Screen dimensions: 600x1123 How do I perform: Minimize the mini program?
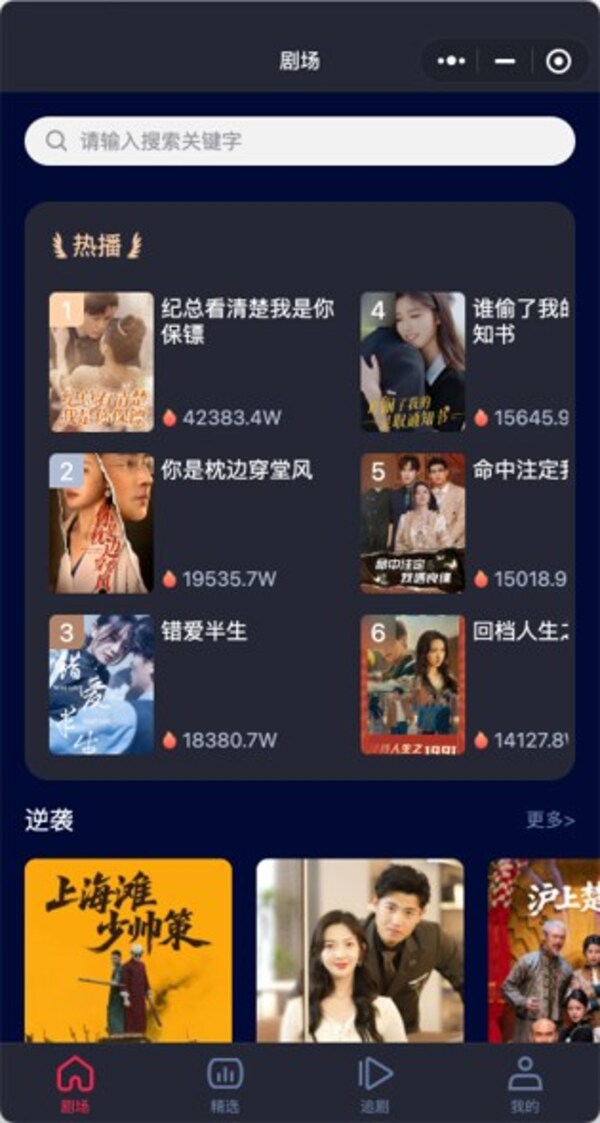point(505,61)
